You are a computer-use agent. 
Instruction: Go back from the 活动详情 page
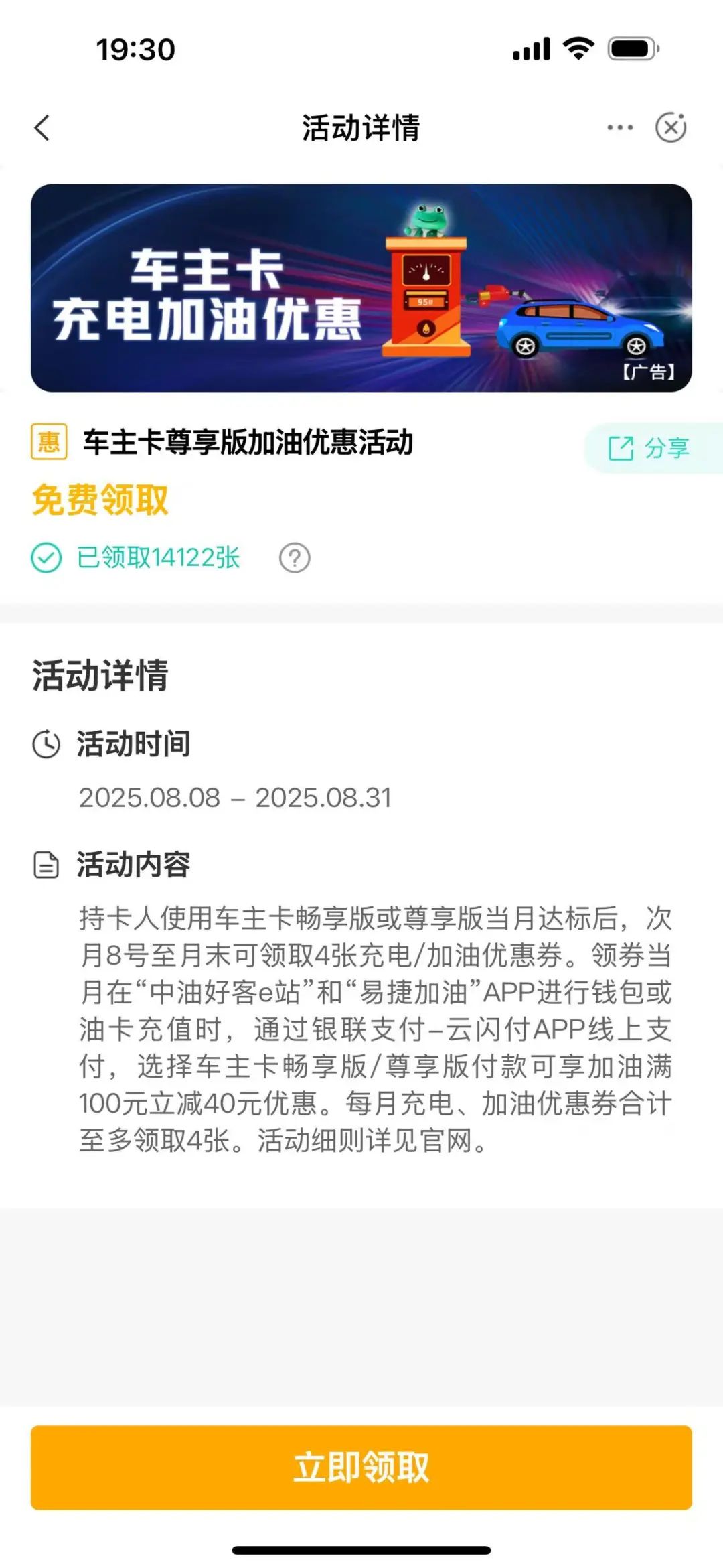click(42, 128)
